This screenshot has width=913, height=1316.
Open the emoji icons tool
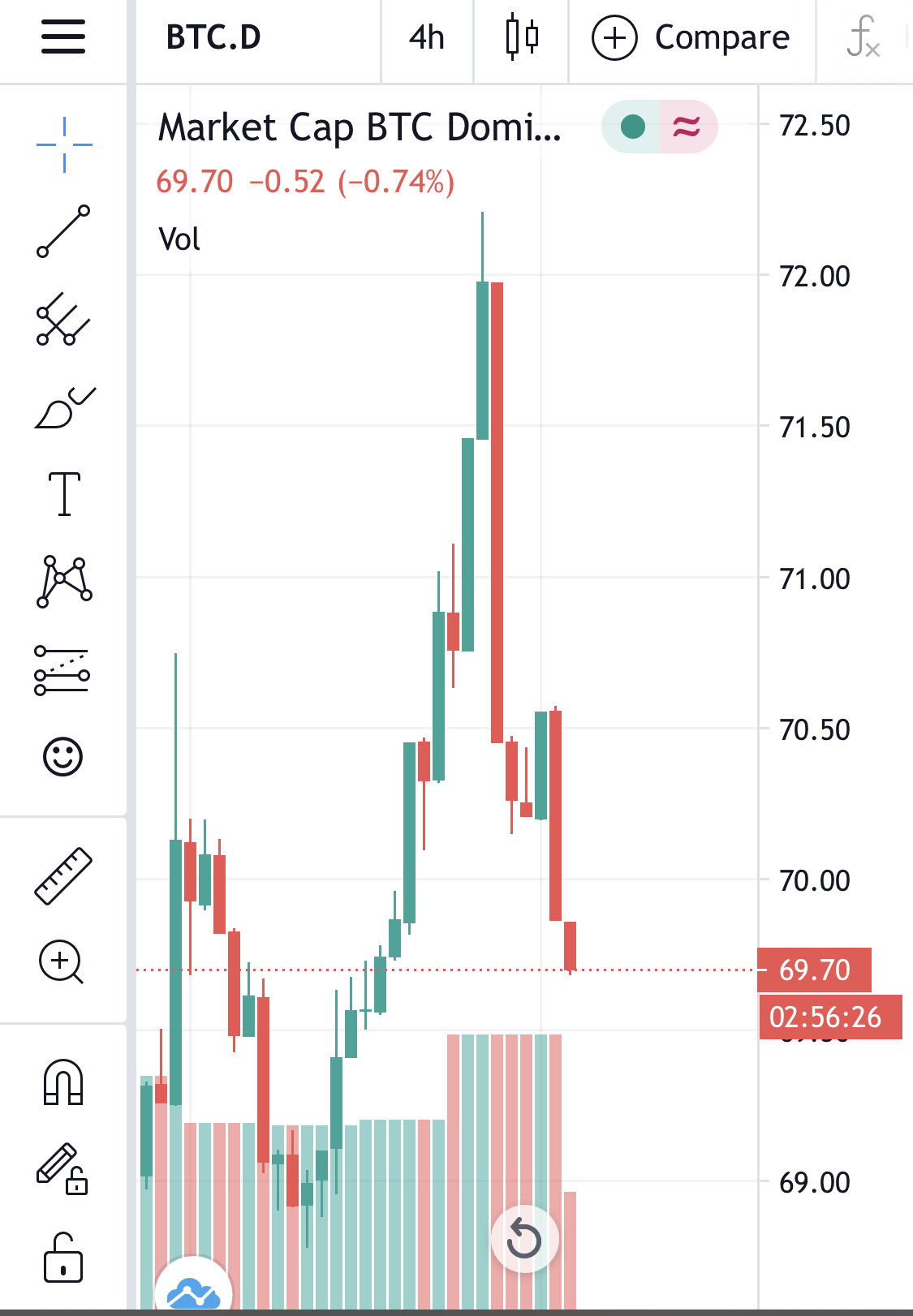tap(62, 757)
